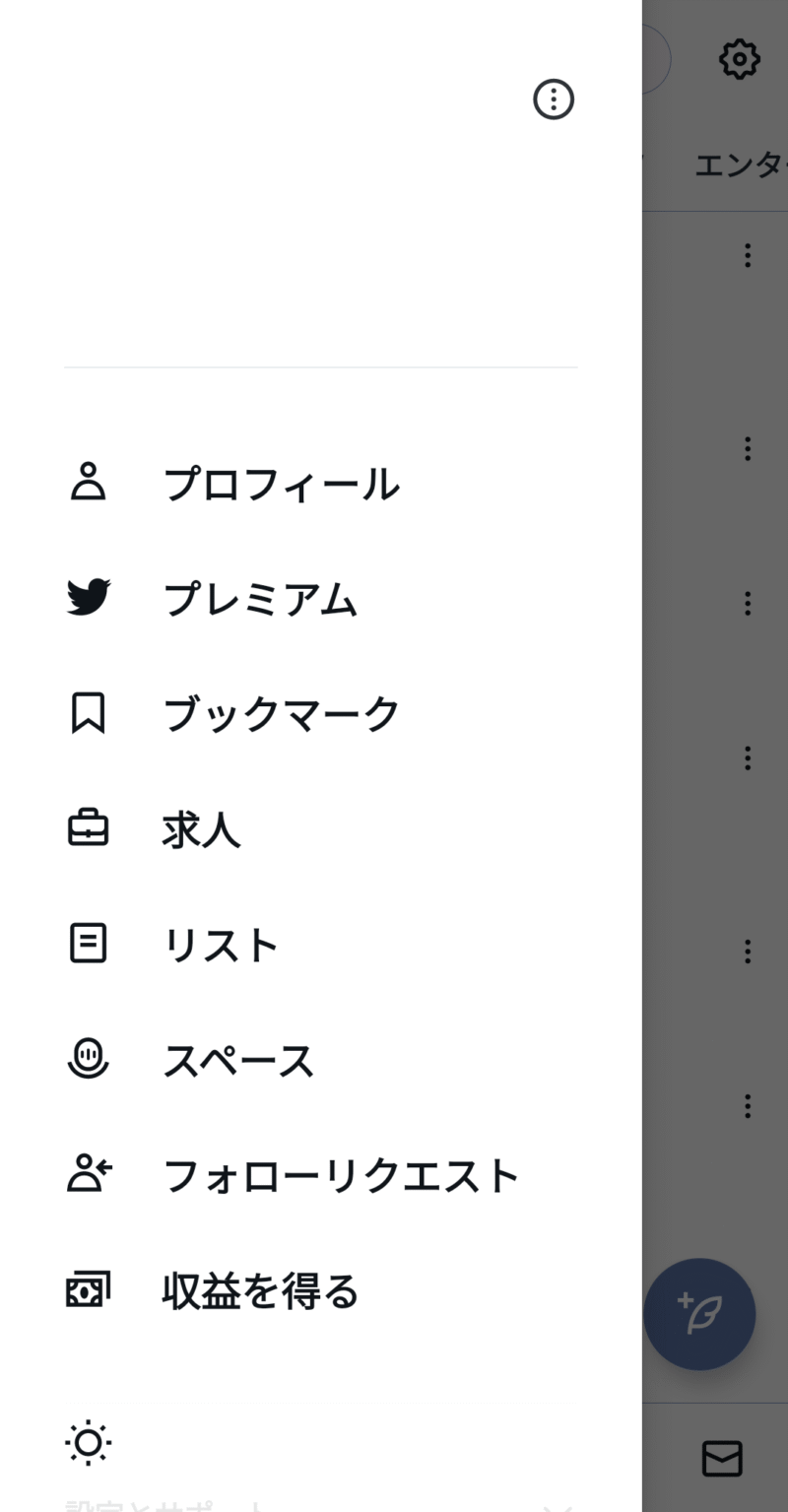This screenshot has width=788, height=1512.
Task: Open the プレミアム menu item
Action: 320,598
